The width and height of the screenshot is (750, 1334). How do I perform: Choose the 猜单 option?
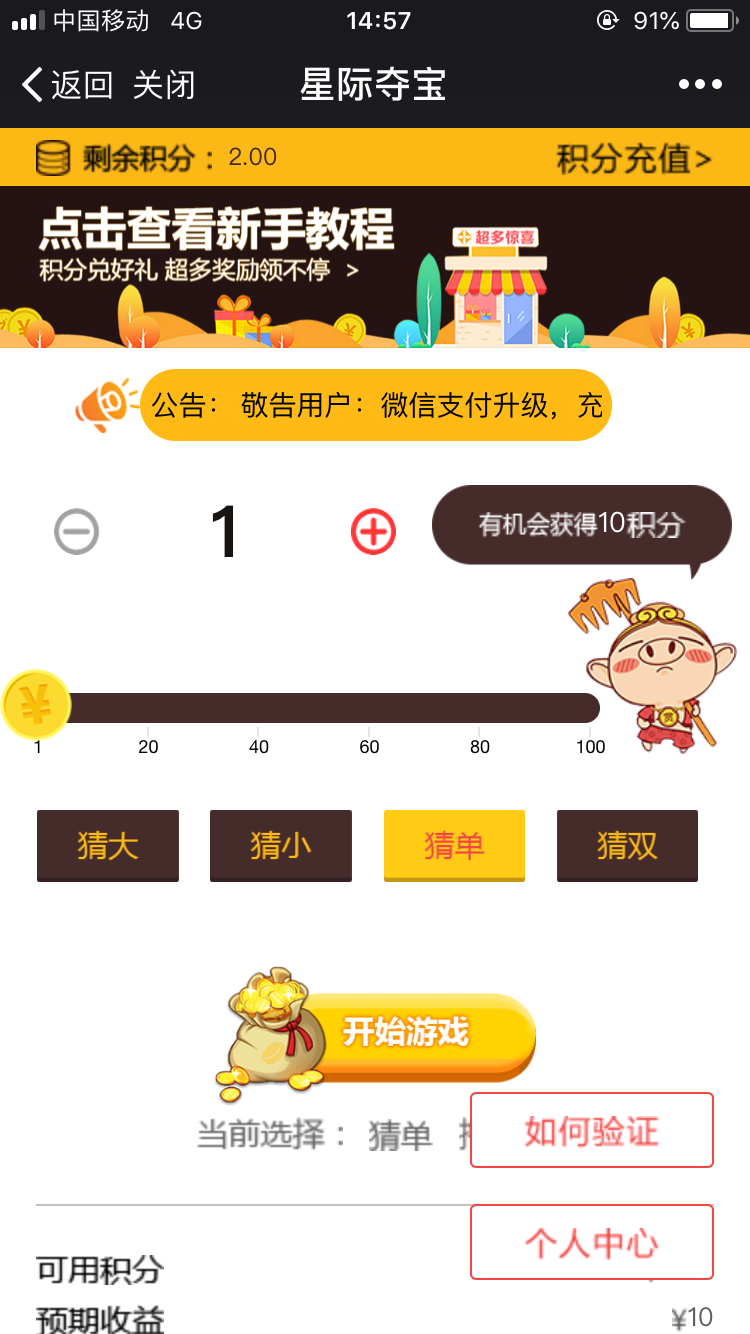point(454,846)
